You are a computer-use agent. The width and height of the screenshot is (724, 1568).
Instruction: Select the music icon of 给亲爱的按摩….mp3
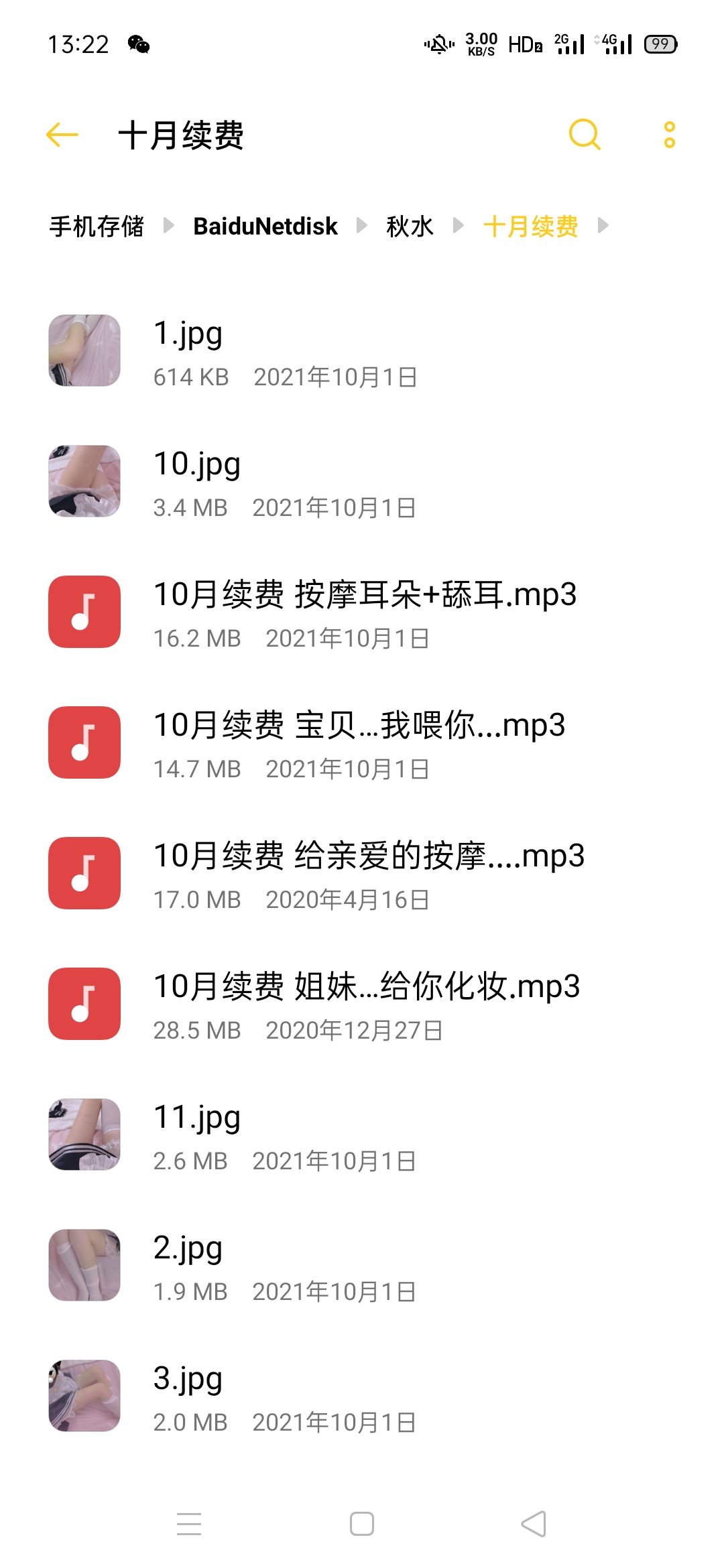pos(83,873)
